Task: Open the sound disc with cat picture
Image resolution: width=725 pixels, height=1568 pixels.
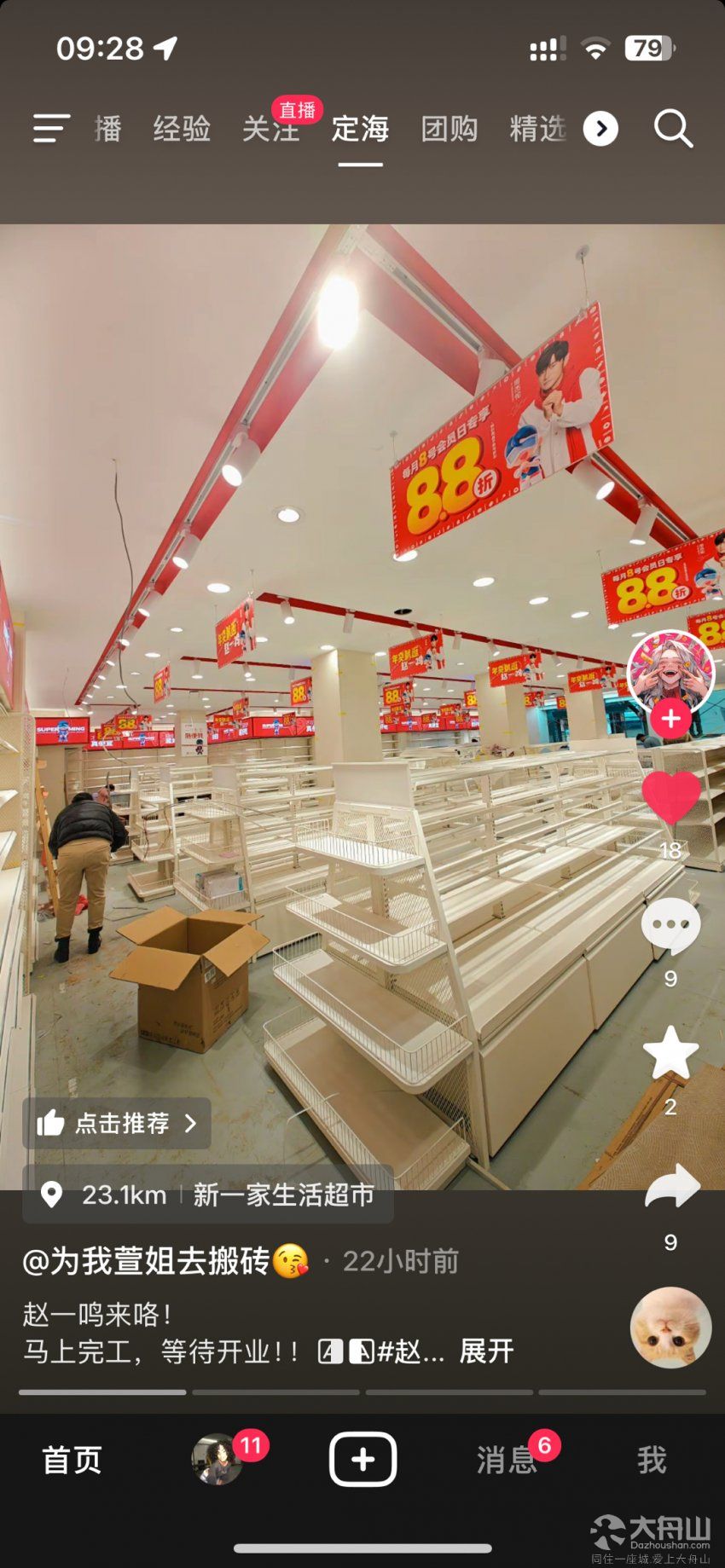Action: [670, 1328]
